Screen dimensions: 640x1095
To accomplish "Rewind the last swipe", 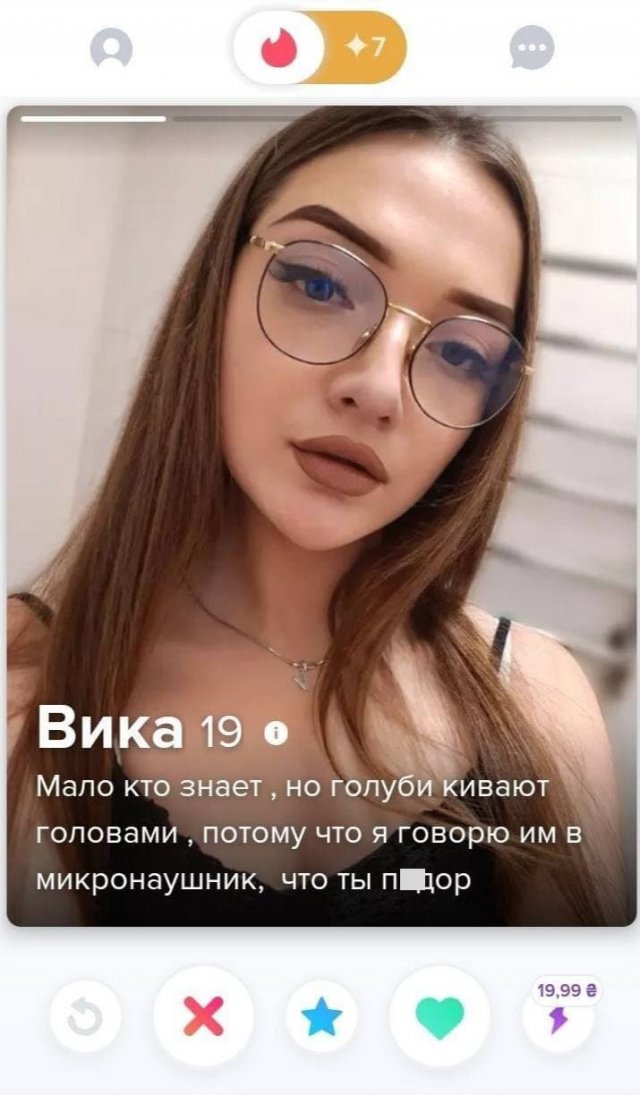I will [x=85, y=1018].
